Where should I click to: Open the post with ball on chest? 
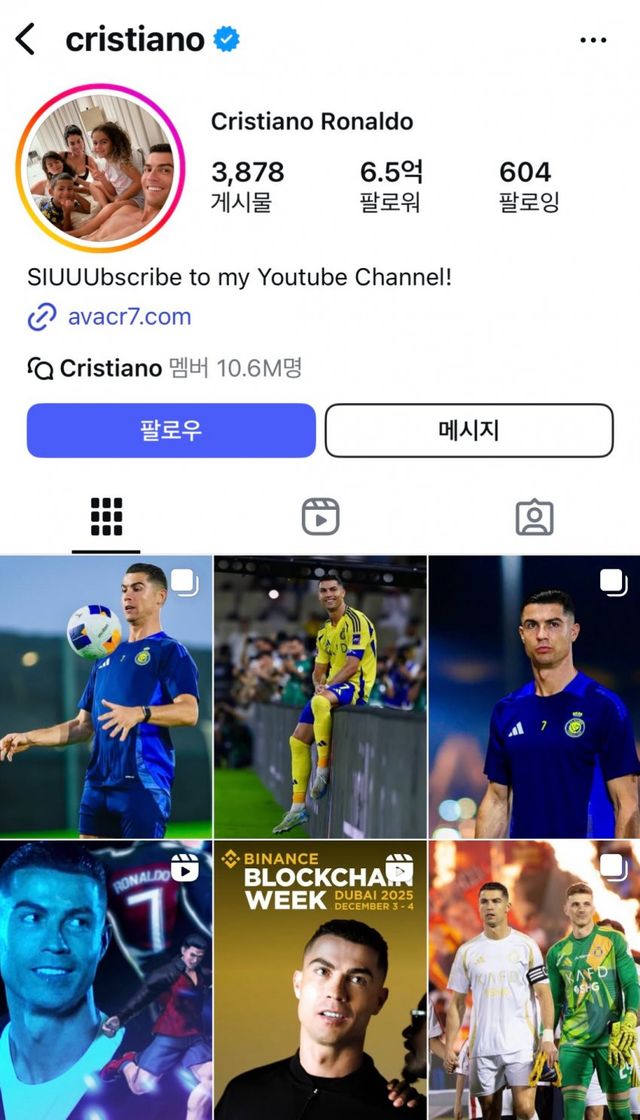click(x=106, y=697)
